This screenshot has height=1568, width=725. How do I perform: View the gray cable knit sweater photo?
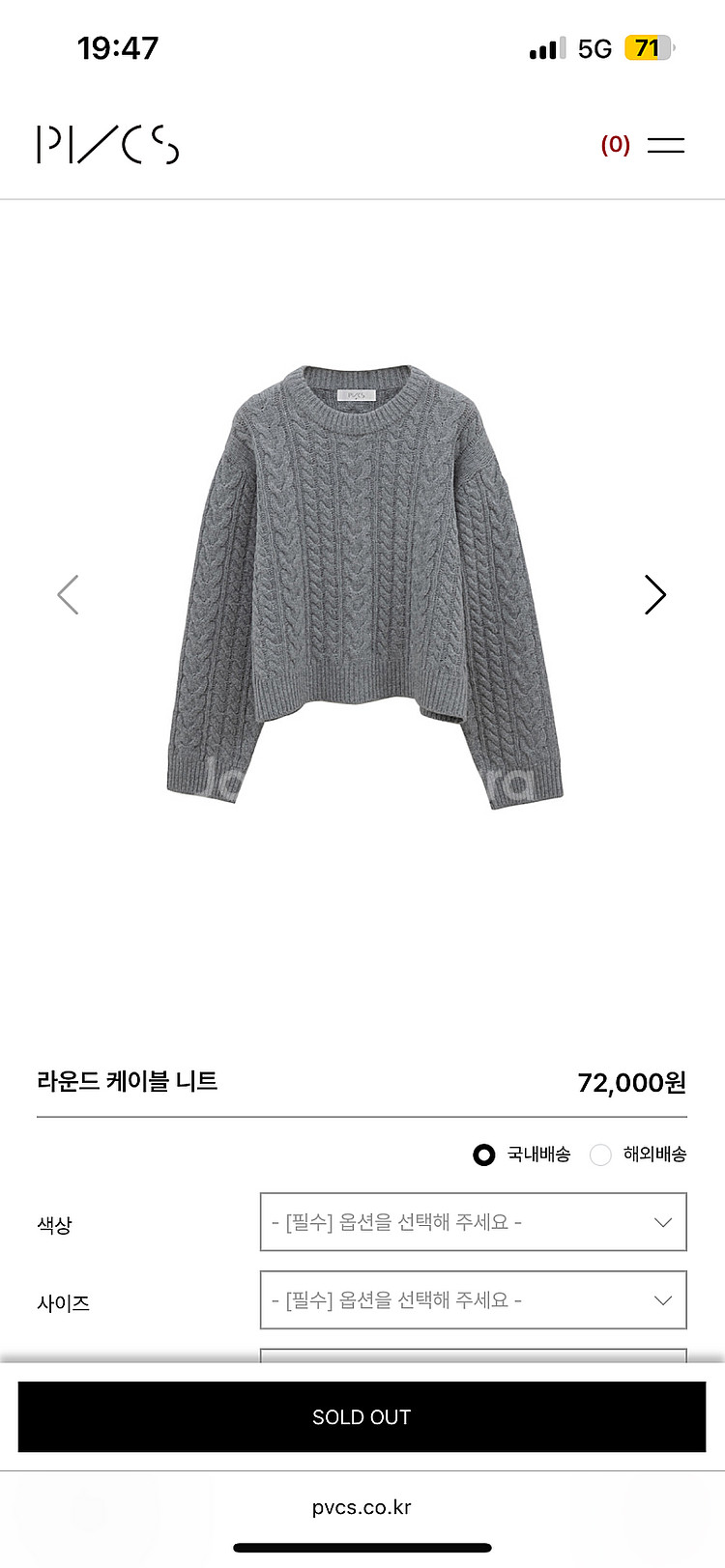(x=362, y=580)
